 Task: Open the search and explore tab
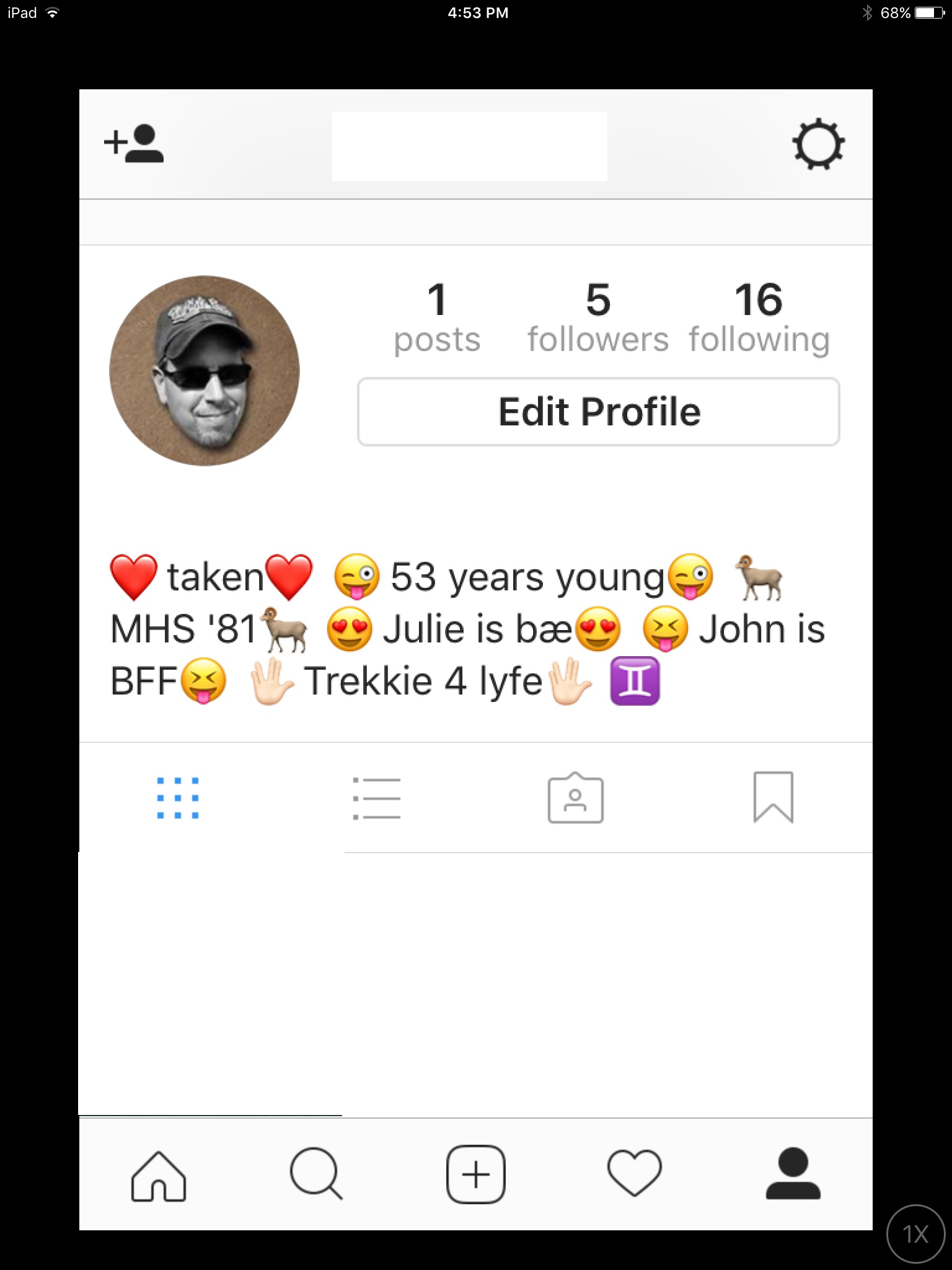(317, 1174)
